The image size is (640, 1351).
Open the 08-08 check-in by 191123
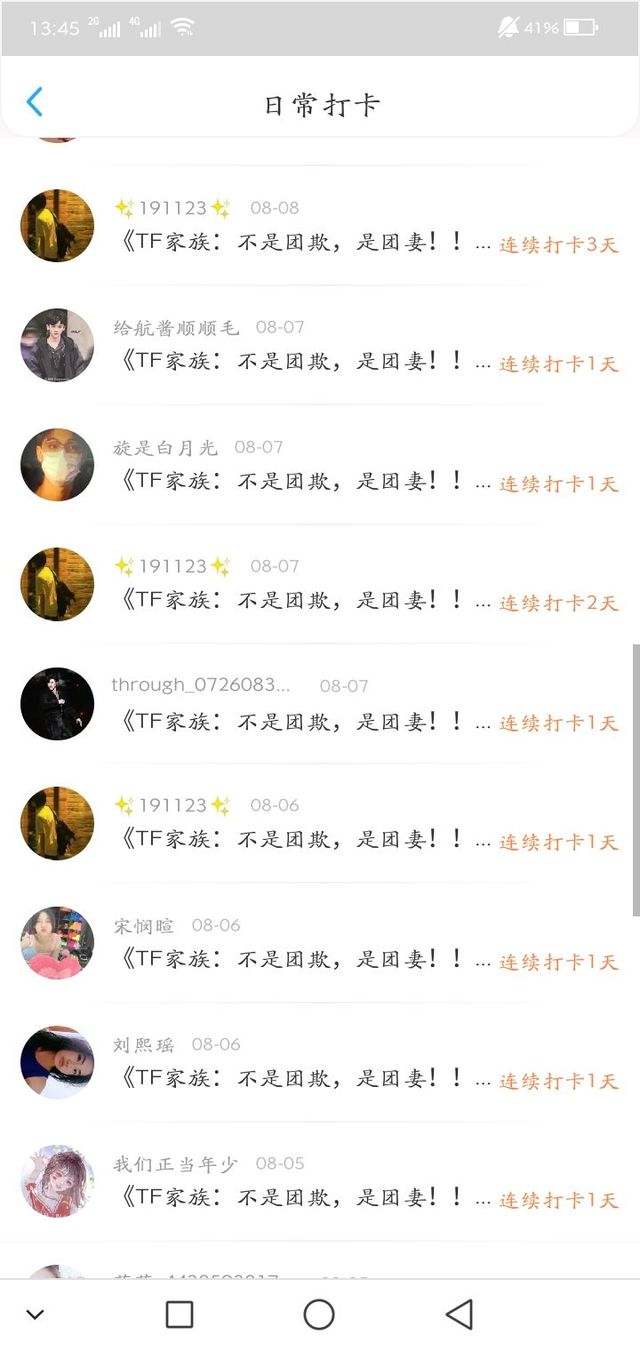click(x=300, y=243)
